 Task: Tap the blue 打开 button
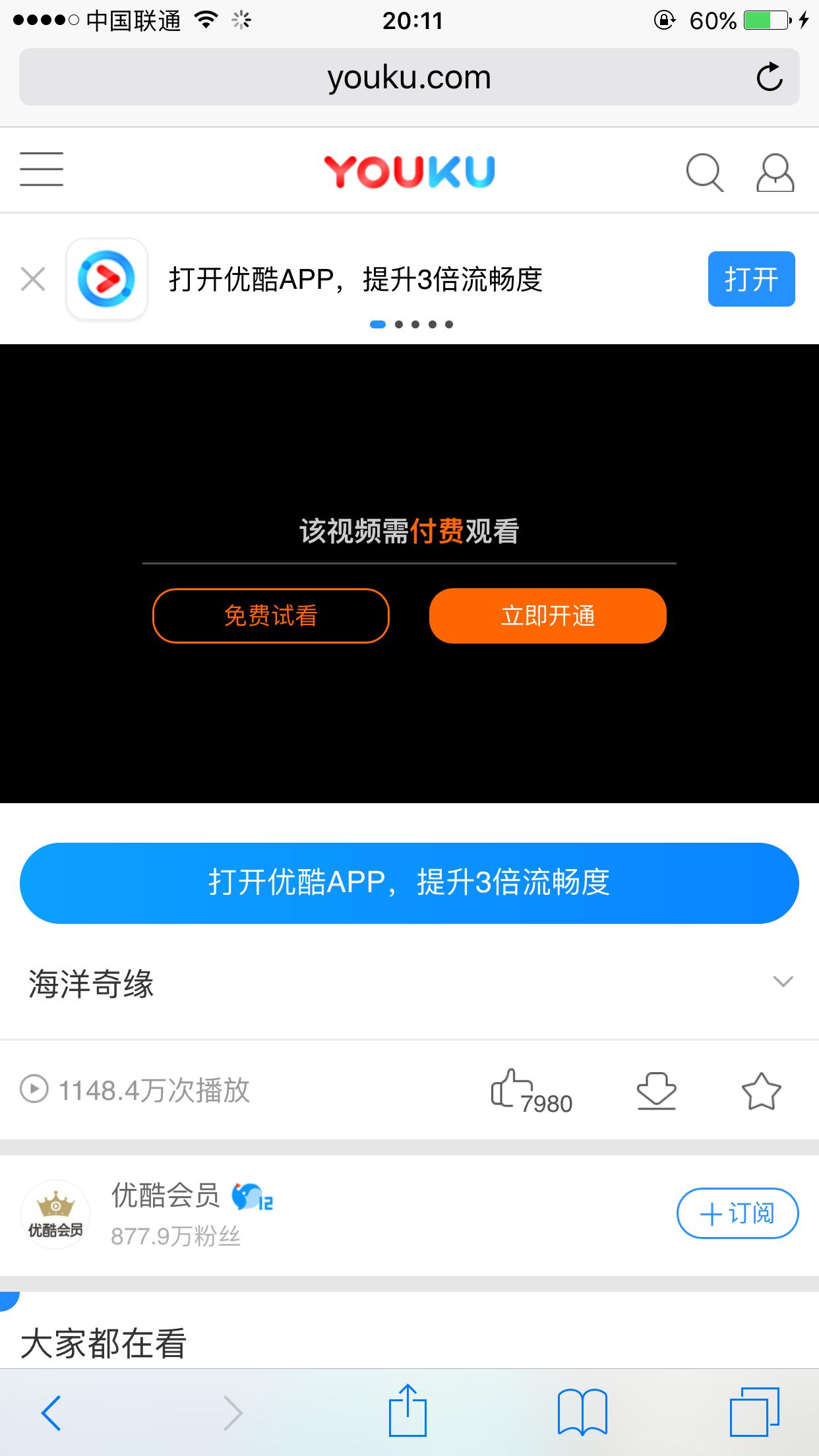tap(751, 279)
